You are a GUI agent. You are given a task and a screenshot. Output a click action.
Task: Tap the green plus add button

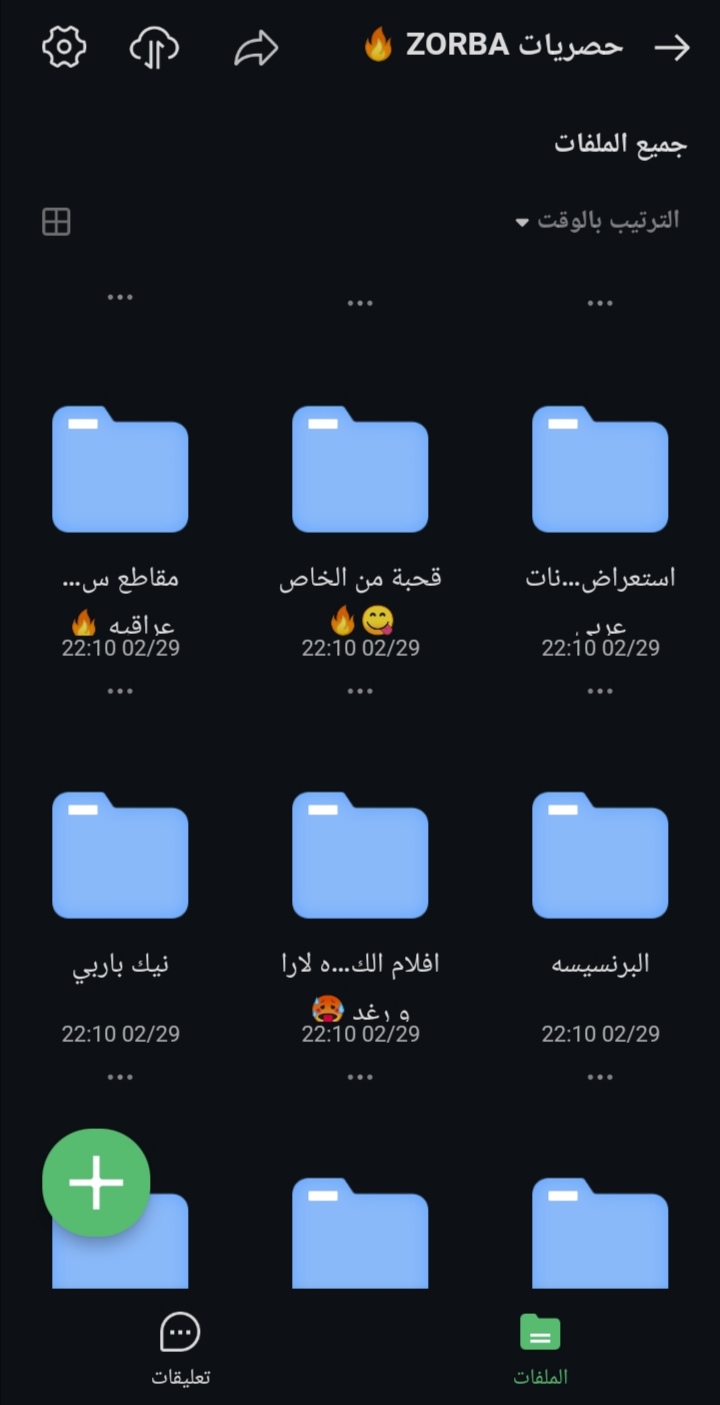[96, 1182]
